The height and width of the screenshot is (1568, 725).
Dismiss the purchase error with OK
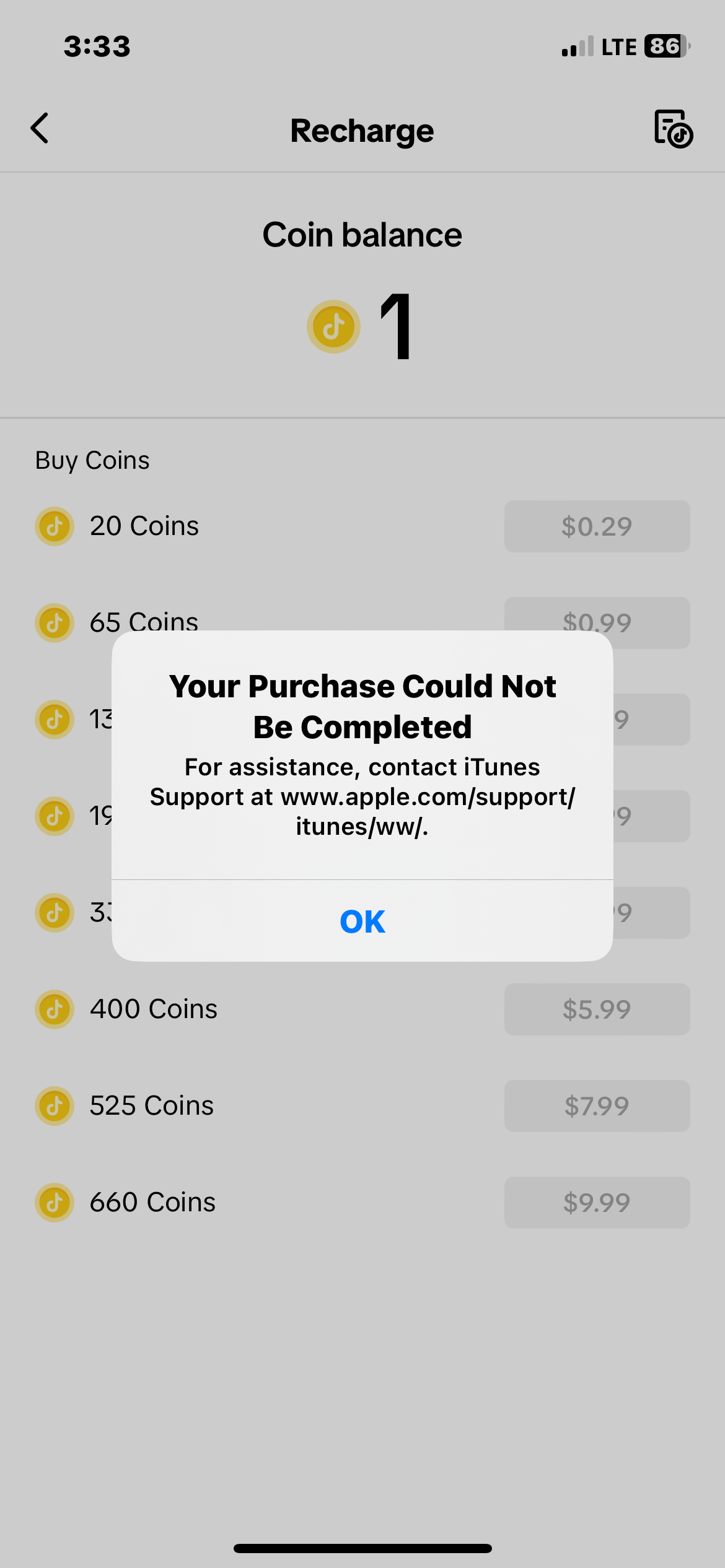point(362,921)
